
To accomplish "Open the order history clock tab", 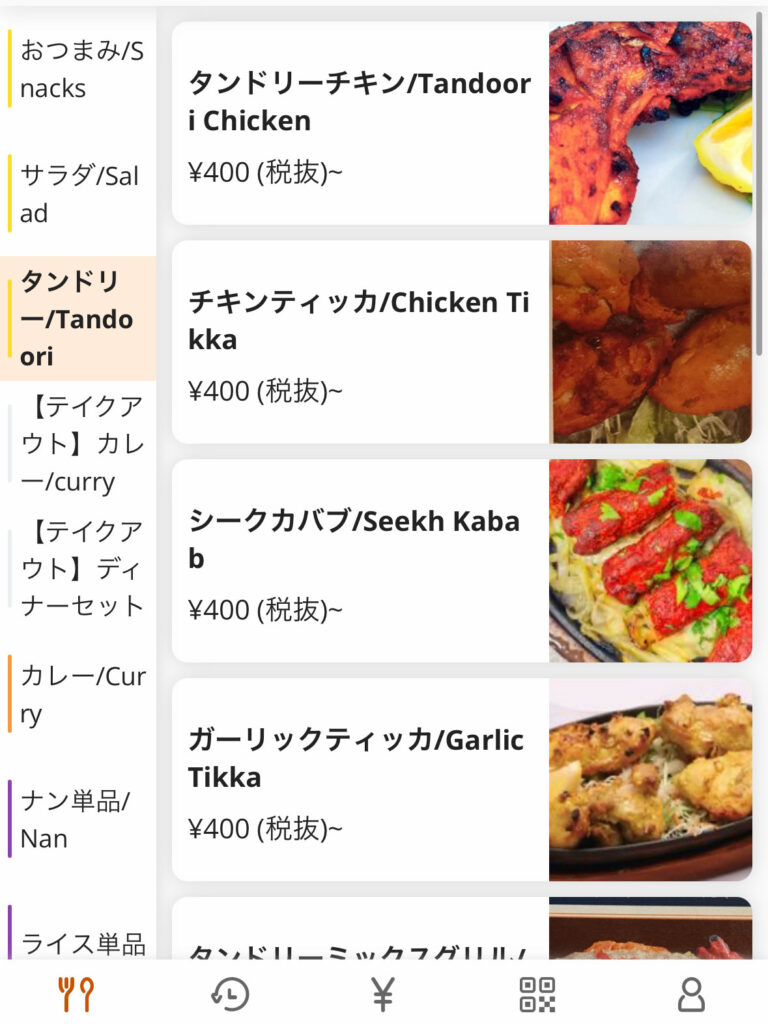I will (230, 994).
